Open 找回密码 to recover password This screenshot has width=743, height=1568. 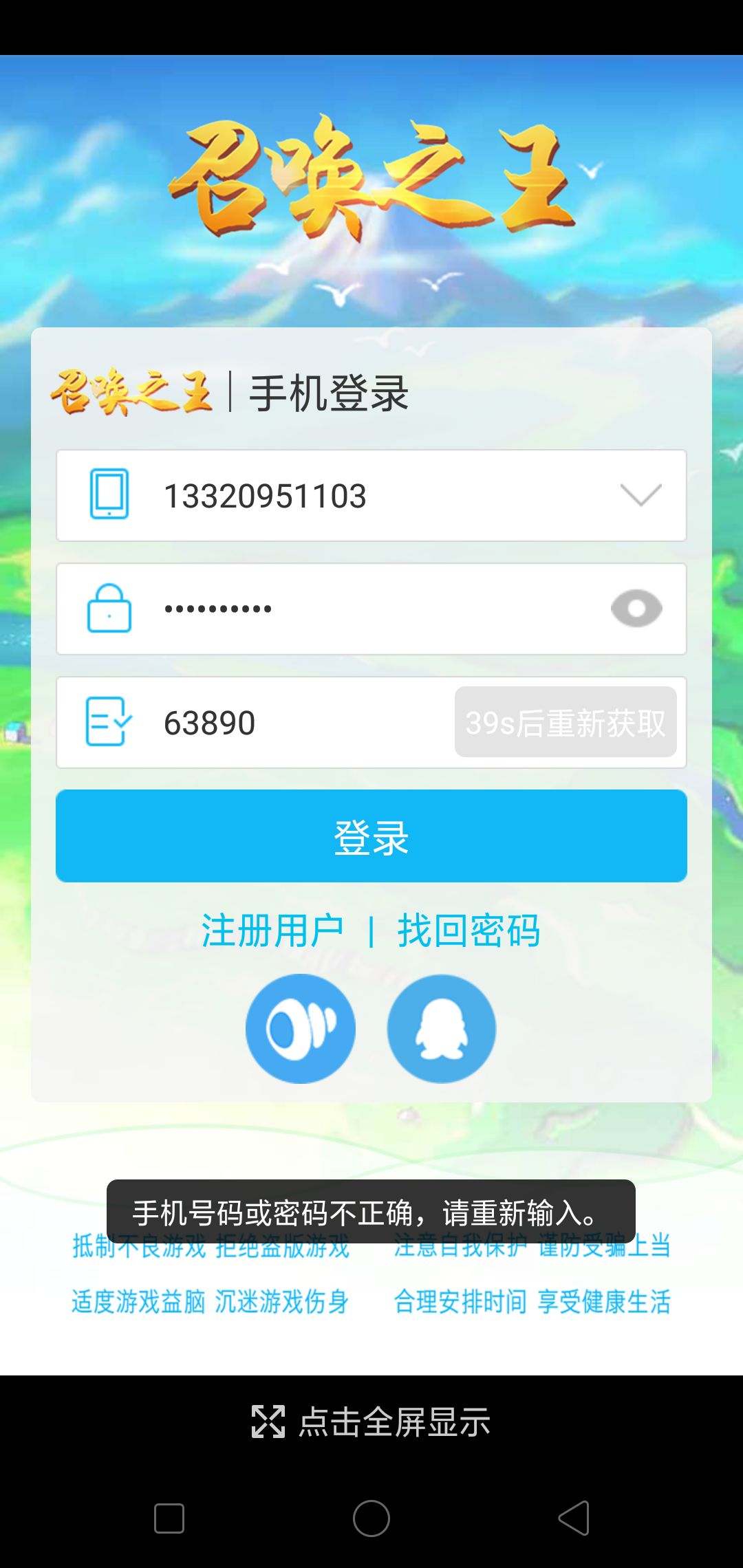[x=469, y=931]
